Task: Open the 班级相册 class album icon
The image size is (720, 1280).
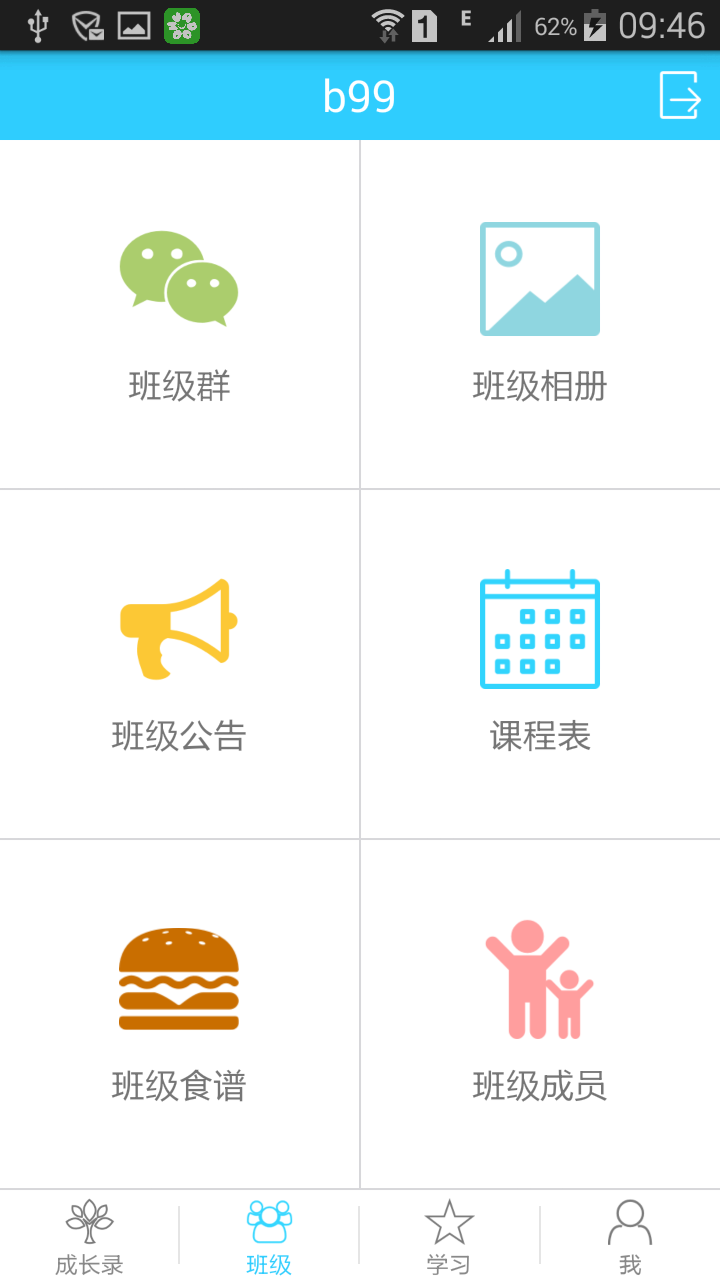Action: (540, 278)
